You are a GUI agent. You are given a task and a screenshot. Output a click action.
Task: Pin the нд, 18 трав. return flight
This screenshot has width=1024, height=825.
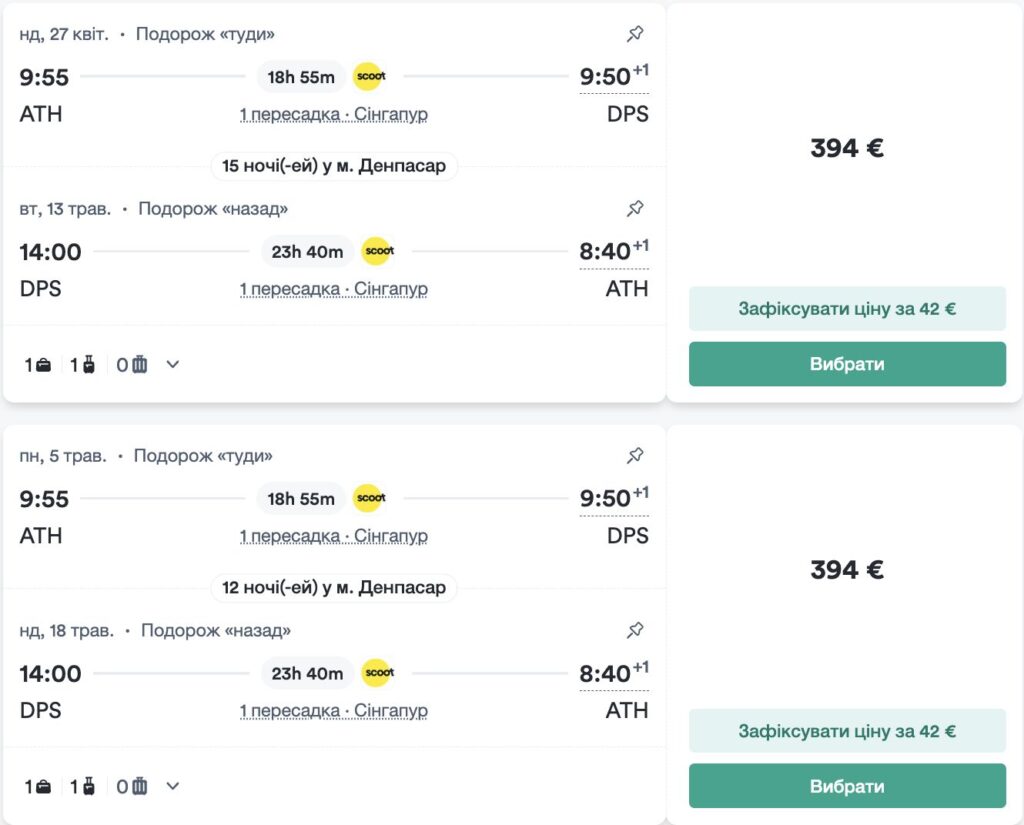[635, 631]
